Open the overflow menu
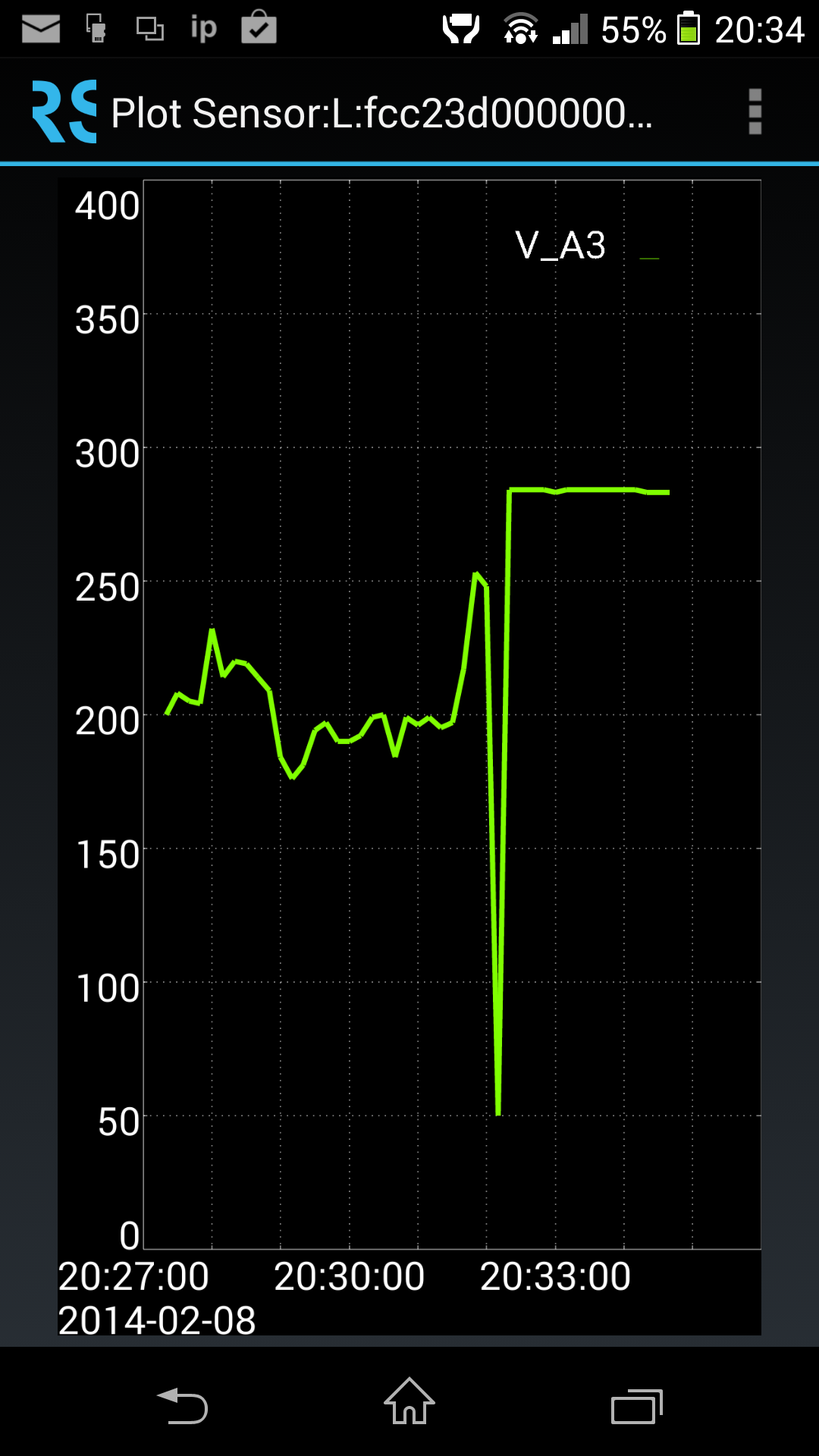 tap(755, 112)
